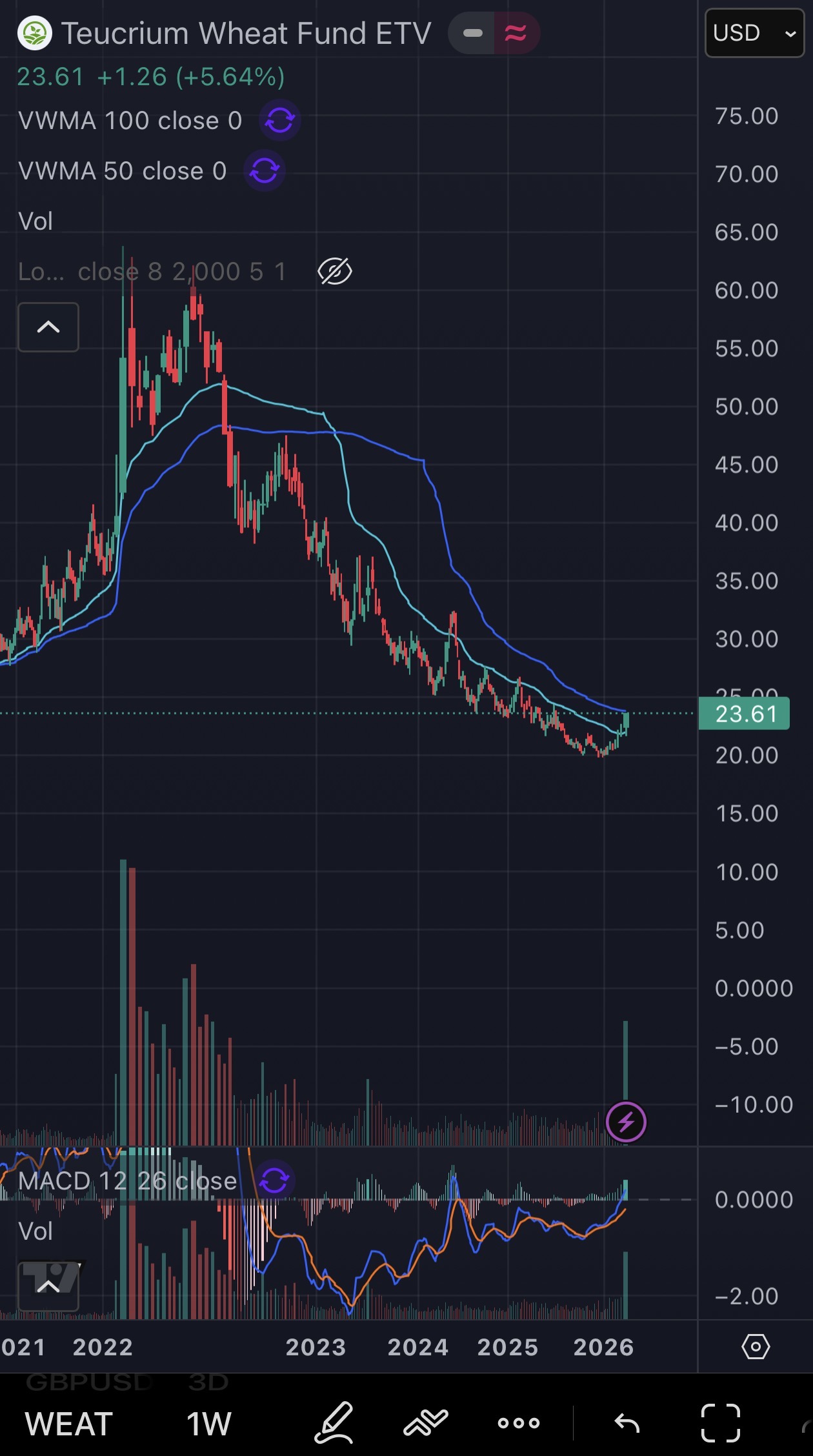Collapse the indicator legend with up chevron

(x=48, y=327)
